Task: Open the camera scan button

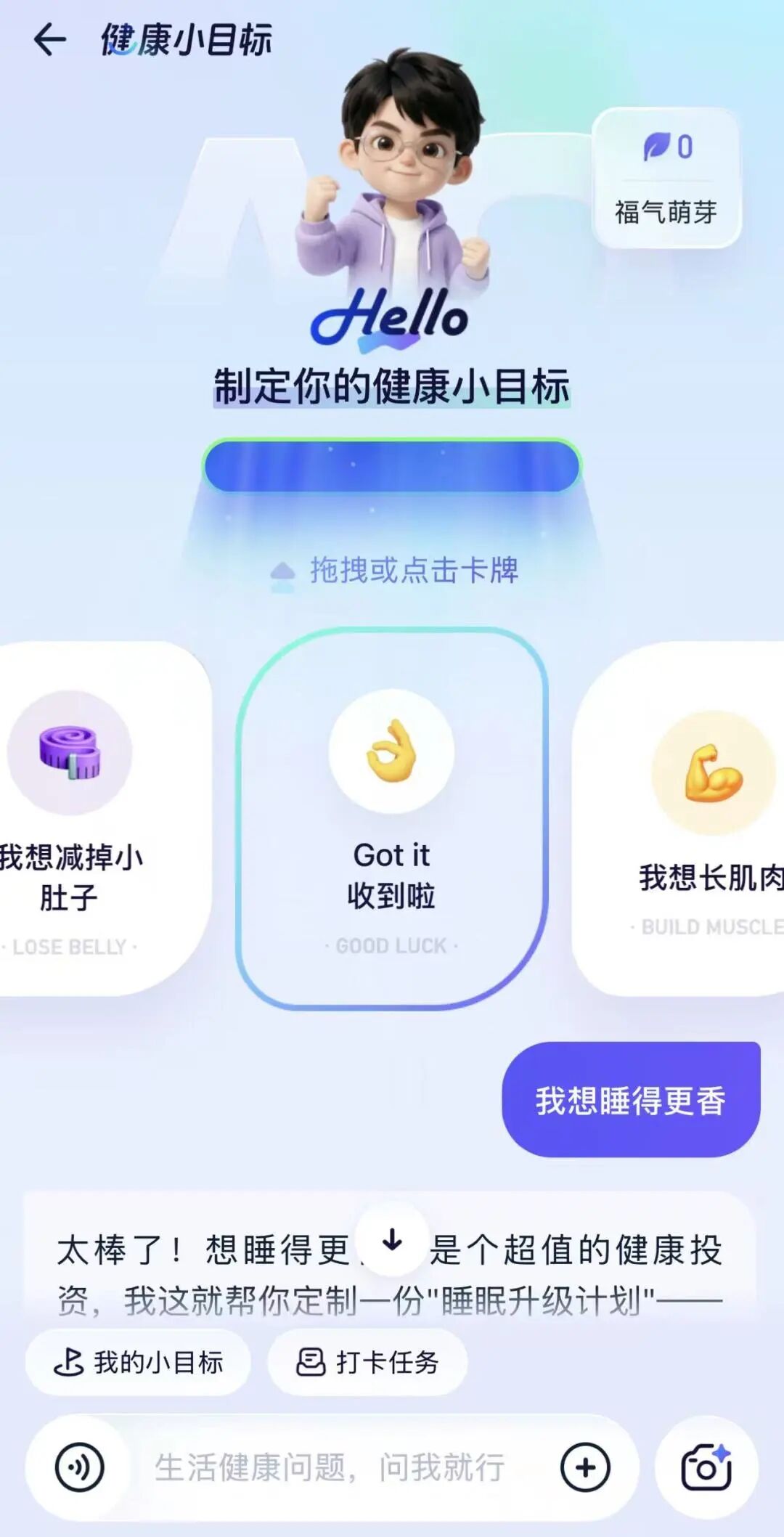Action: [706, 1467]
